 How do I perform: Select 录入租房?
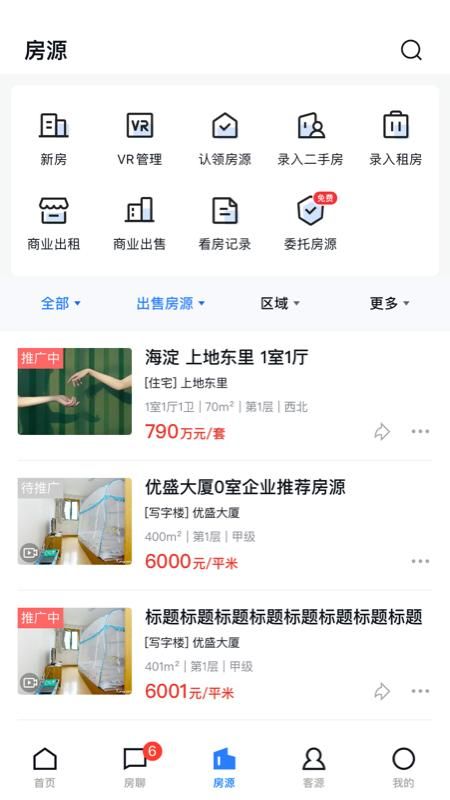click(x=395, y=138)
